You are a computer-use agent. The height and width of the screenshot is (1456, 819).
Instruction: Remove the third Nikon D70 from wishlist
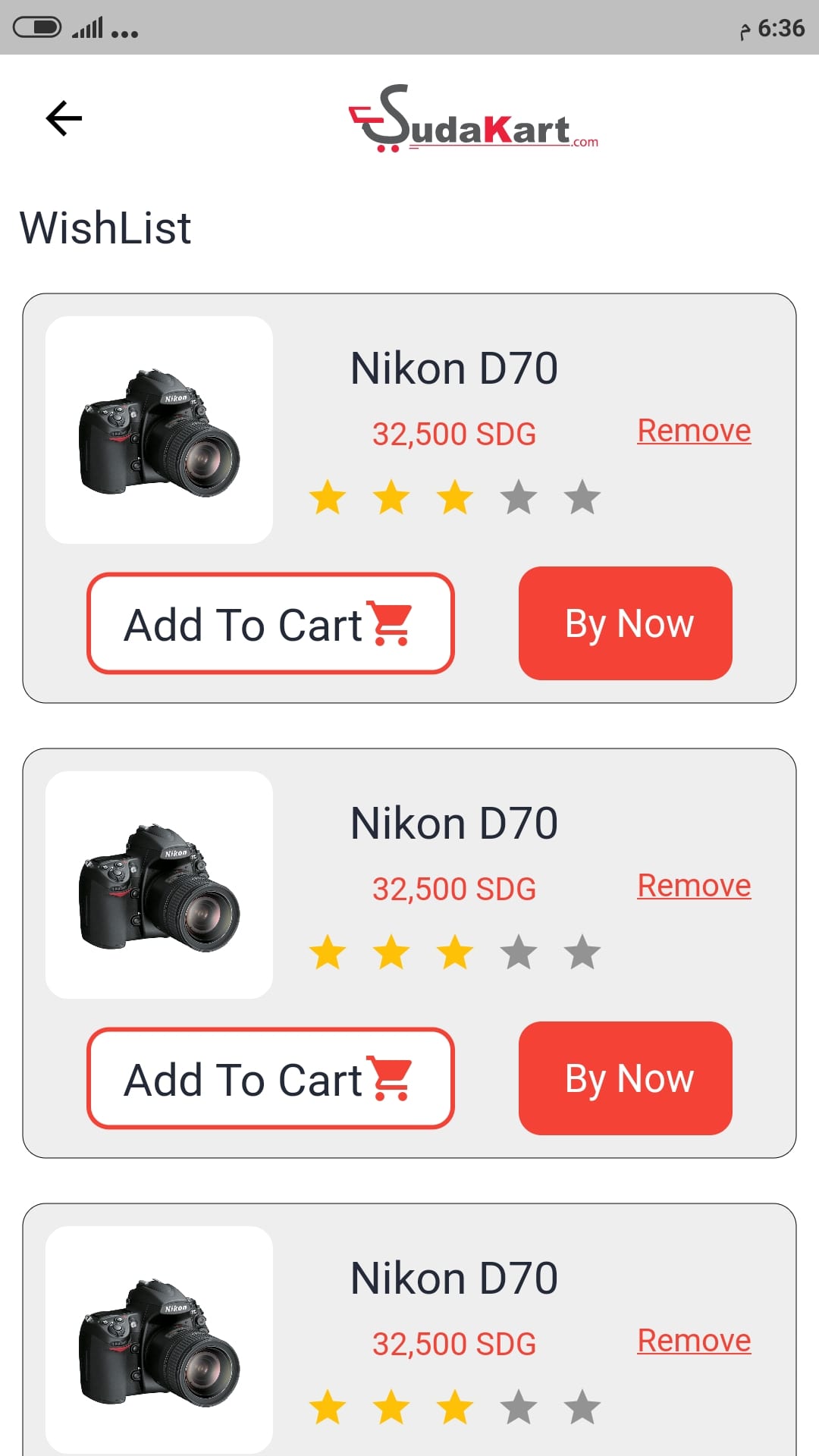pyautogui.click(x=693, y=1341)
